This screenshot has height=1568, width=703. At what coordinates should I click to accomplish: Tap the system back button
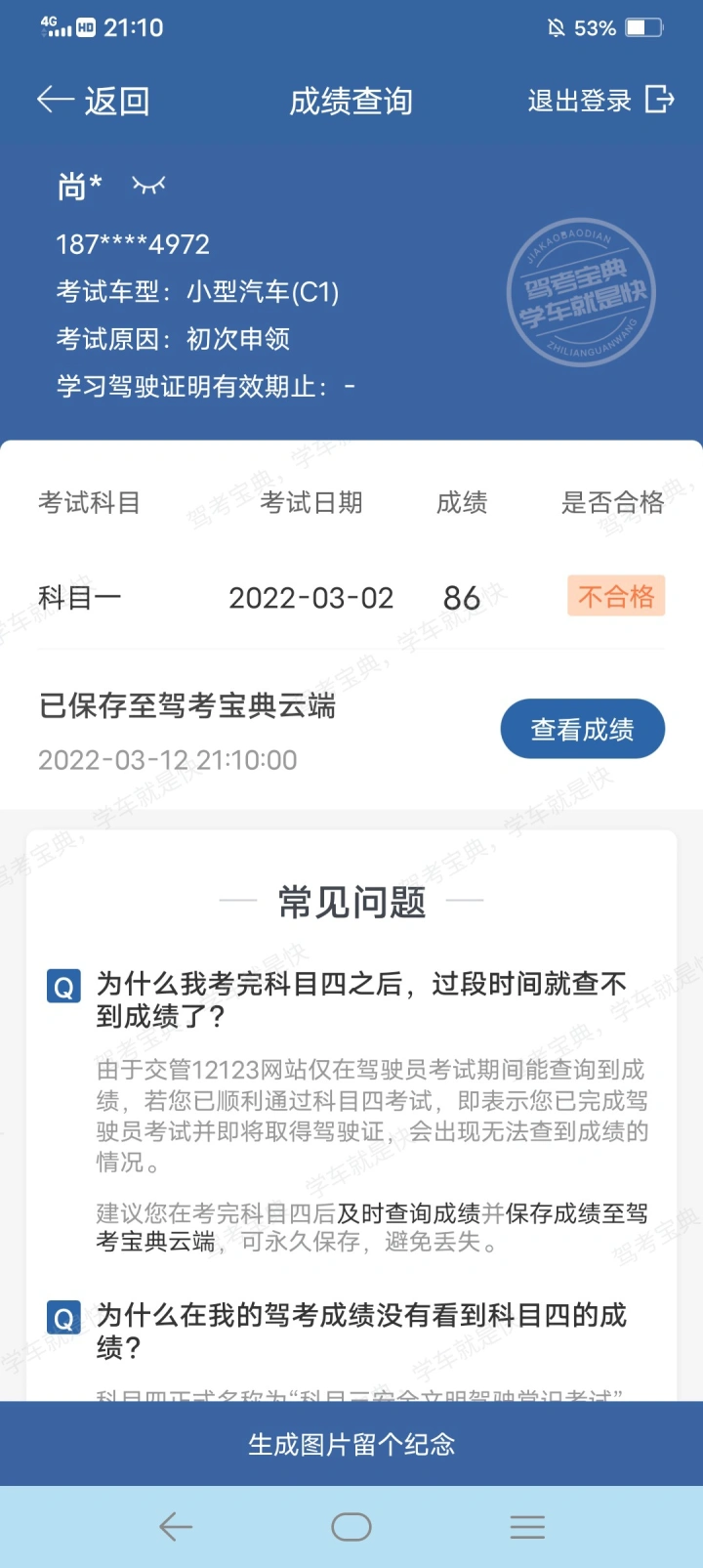click(176, 1527)
